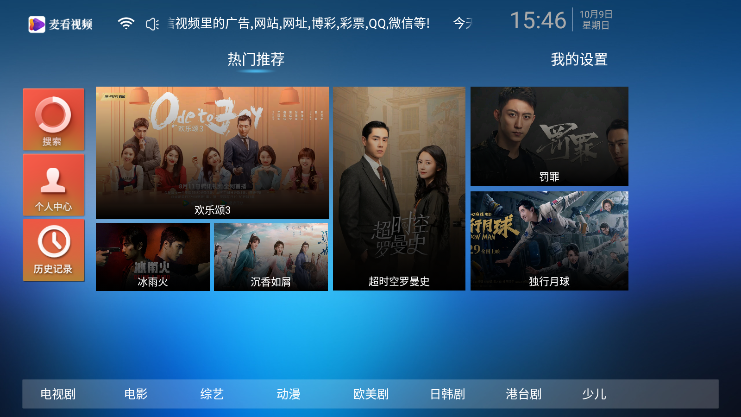Select the 欧美剧 category
The height and width of the screenshot is (417, 741).
pyautogui.click(x=370, y=394)
